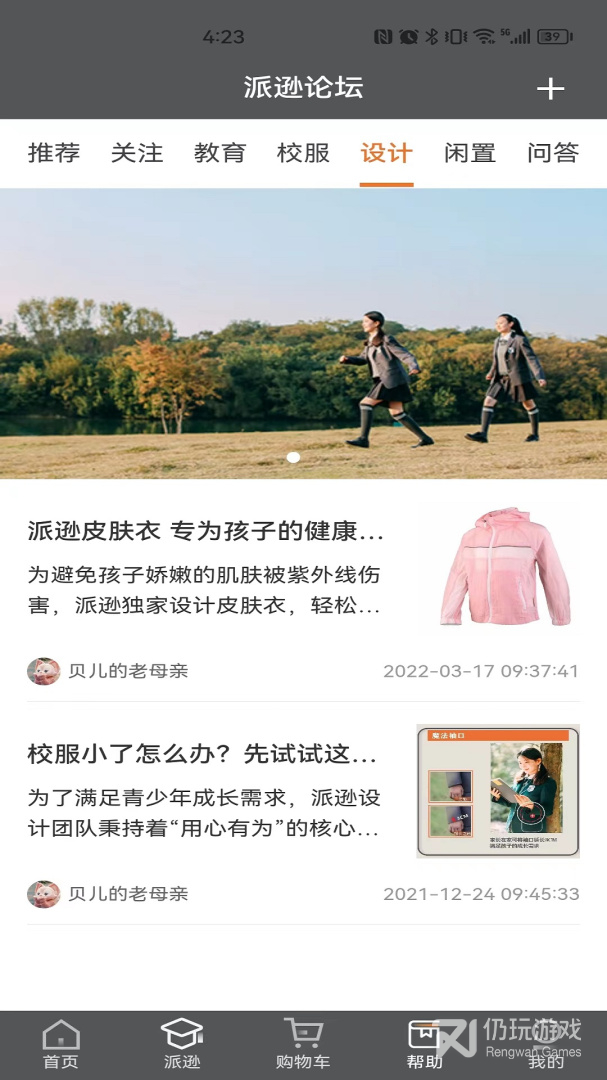
Task: Go to the 校服 tab
Action: 303,153
